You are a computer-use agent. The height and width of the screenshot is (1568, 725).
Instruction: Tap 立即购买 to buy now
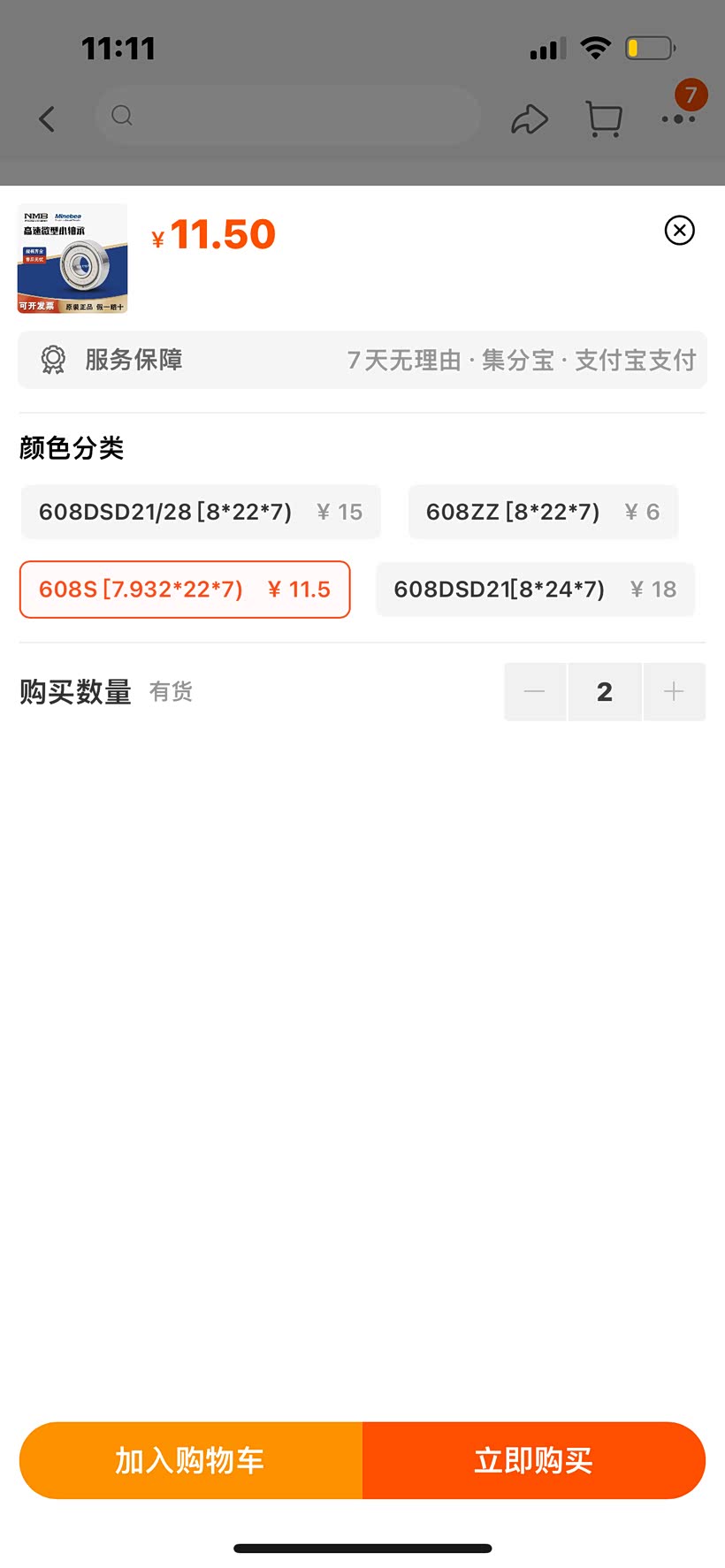533,1460
